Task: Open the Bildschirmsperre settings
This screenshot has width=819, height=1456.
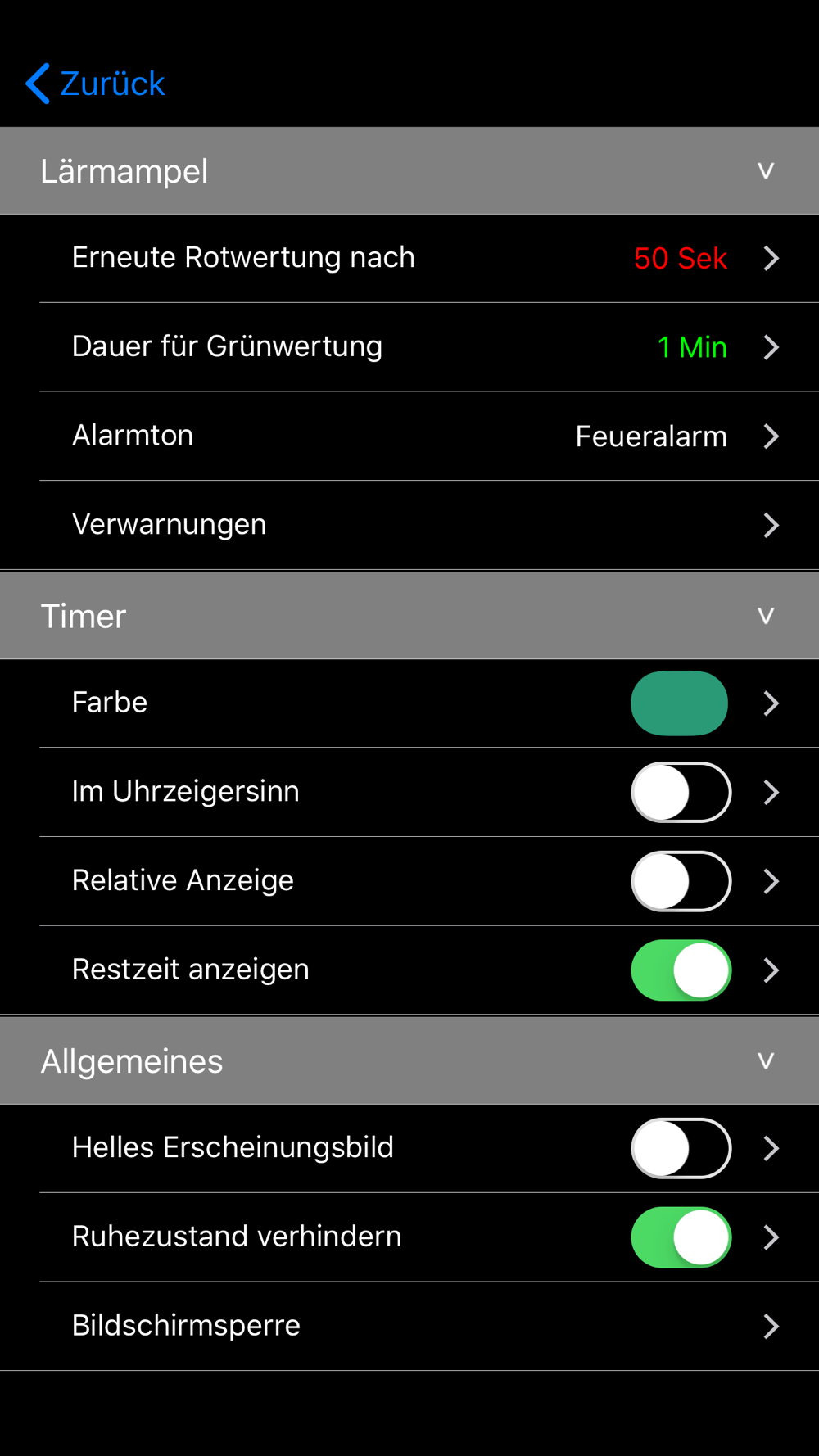Action: coord(409,1326)
